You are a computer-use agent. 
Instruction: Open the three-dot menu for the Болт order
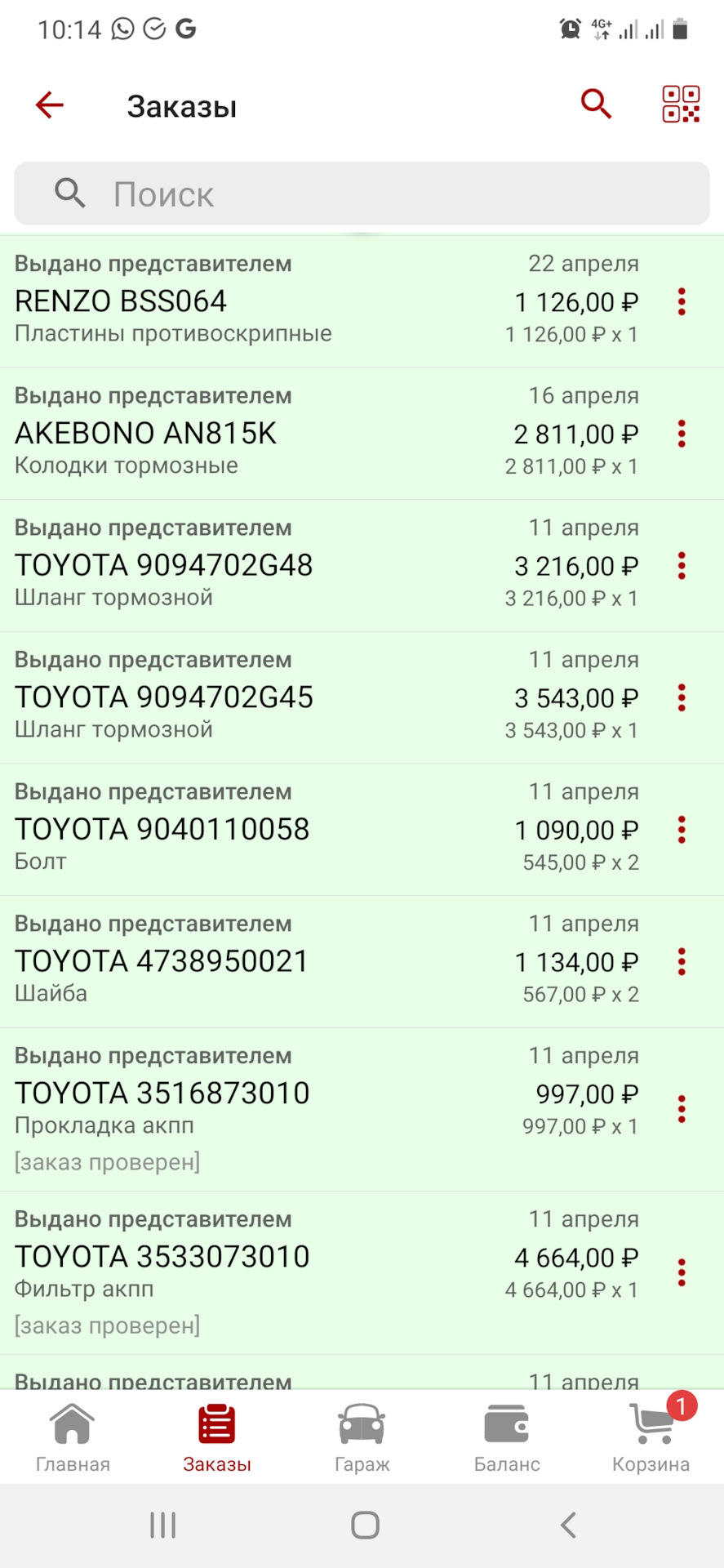pos(682,830)
